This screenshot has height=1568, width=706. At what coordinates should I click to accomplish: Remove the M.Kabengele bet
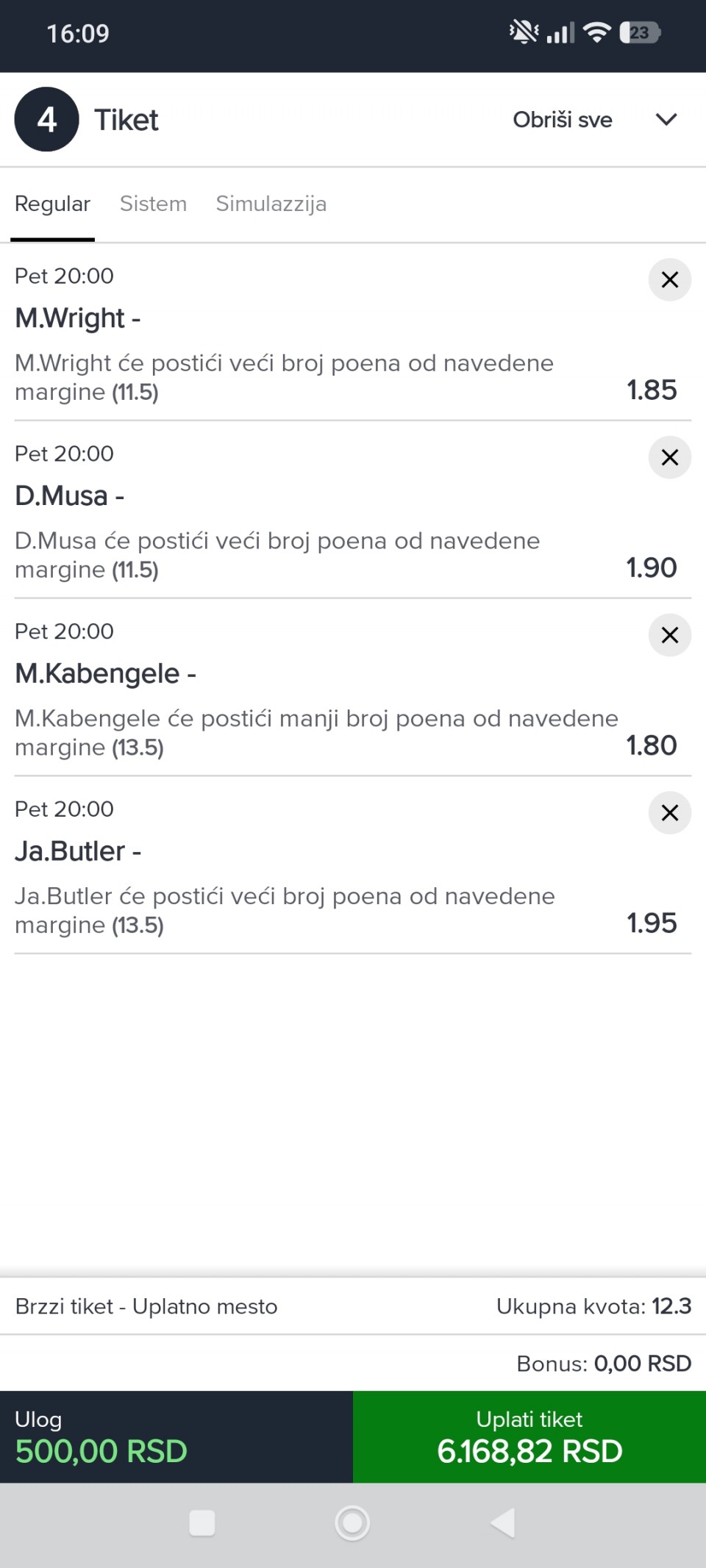669,635
